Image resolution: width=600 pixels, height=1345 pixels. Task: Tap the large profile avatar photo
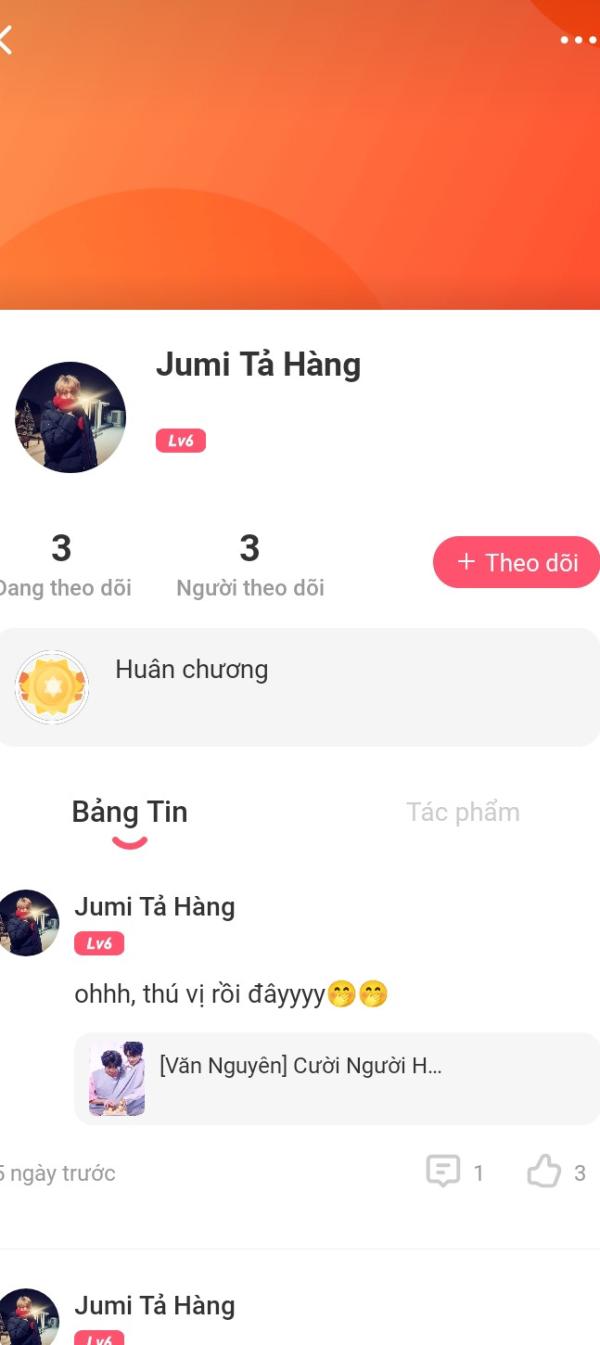point(70,417)
